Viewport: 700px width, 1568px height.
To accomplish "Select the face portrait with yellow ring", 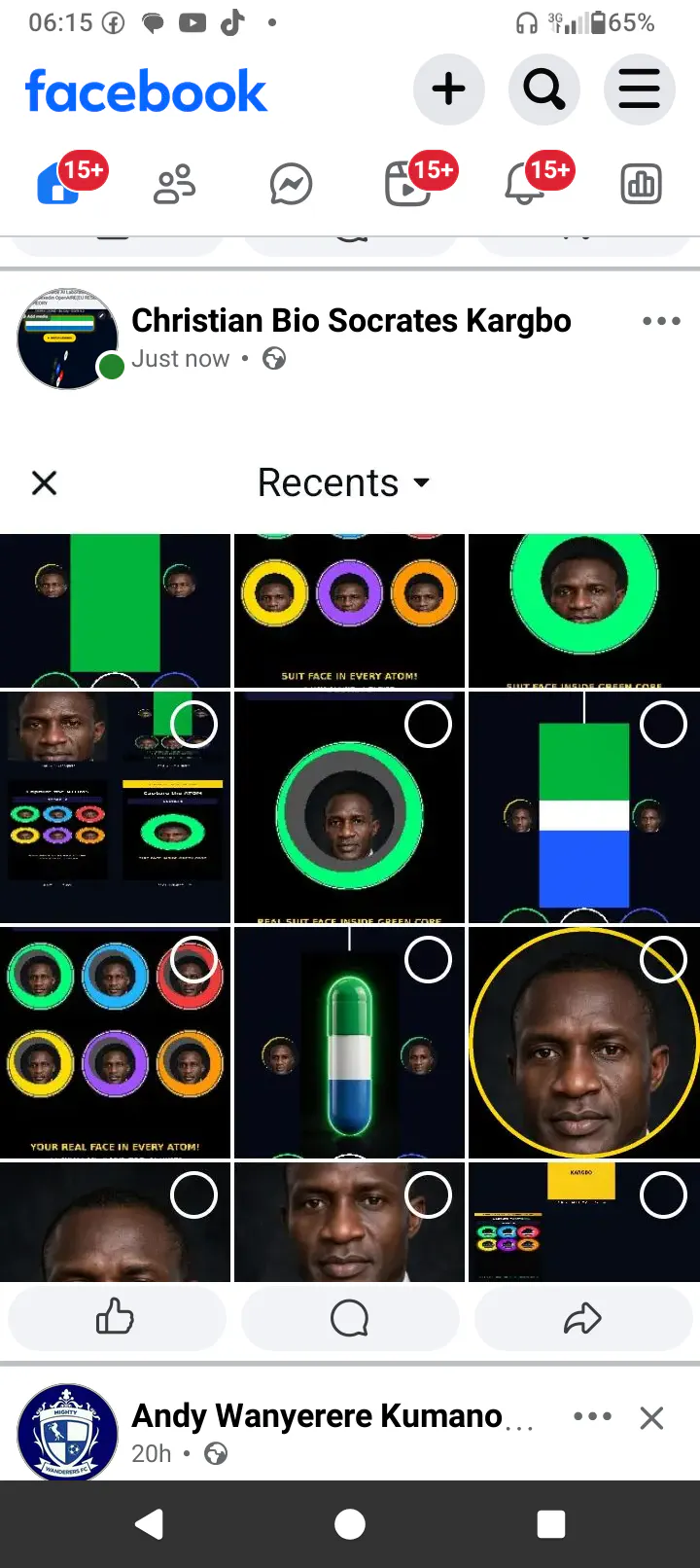I will (x=583, y=1042).
